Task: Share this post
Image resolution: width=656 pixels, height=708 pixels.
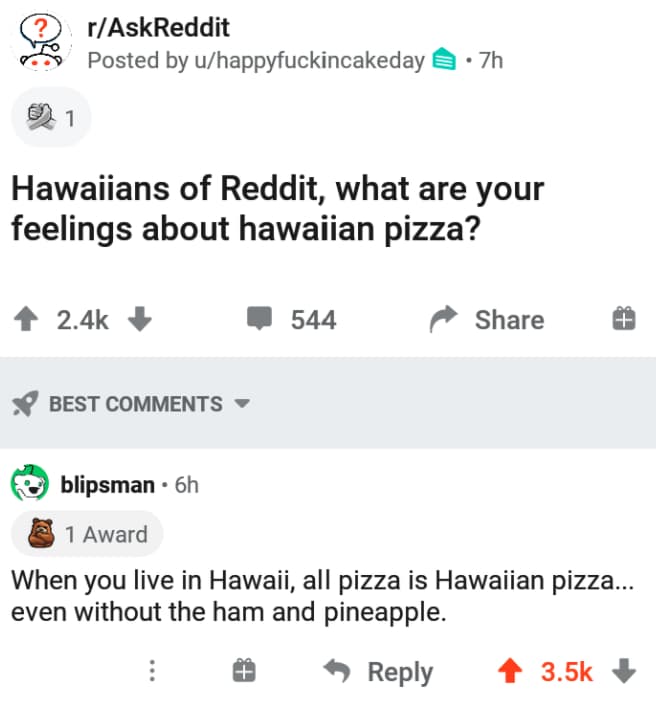Action: (x=488, y=320)
